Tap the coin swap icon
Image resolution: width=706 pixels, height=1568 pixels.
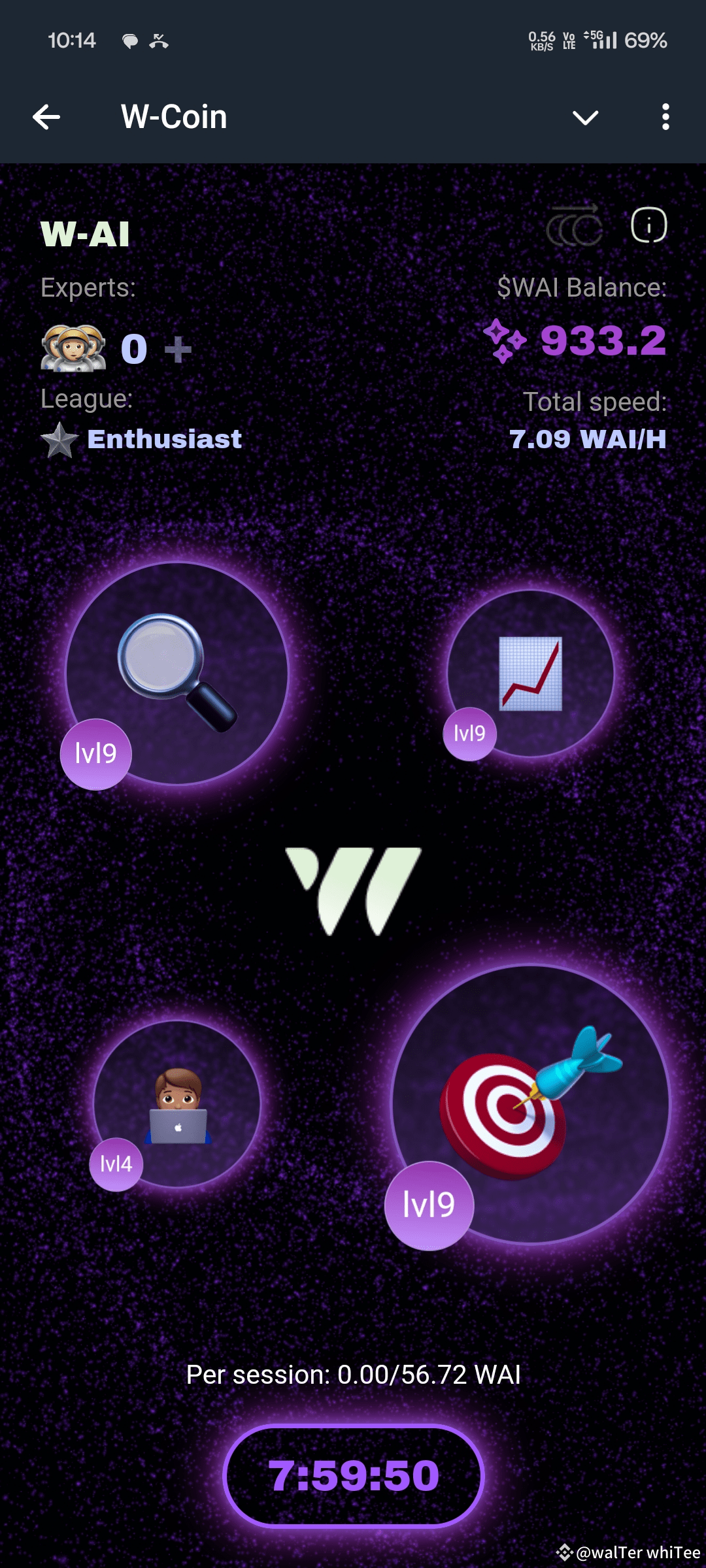click(575, 226)
